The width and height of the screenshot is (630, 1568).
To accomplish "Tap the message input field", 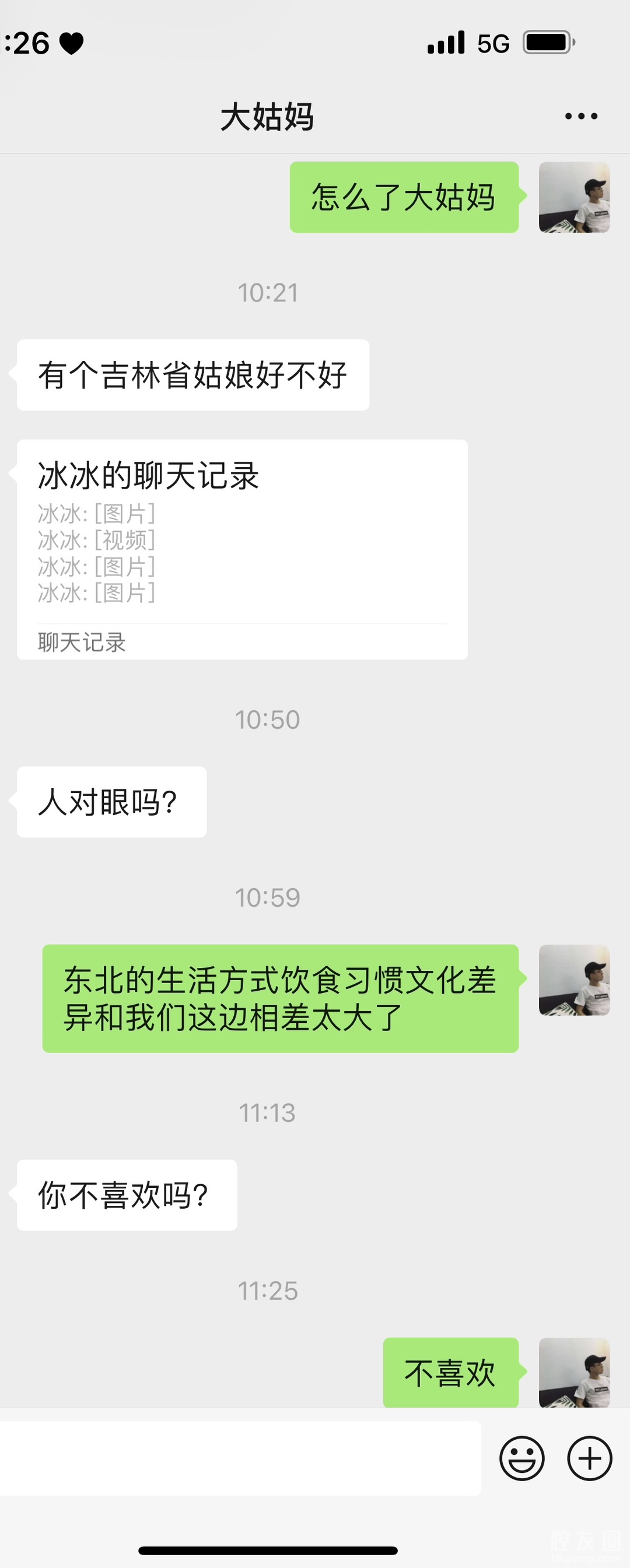I will 240,1458.
